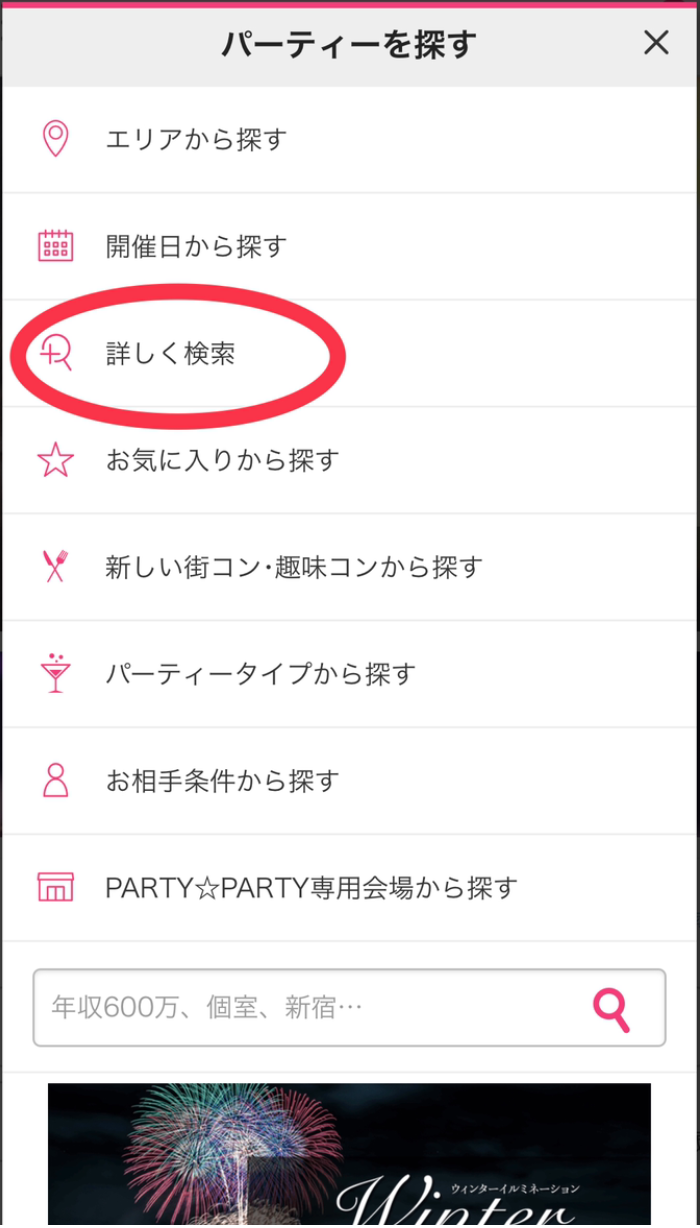
Task: Open 開催日から探す
Action: [x=349, y=246]
